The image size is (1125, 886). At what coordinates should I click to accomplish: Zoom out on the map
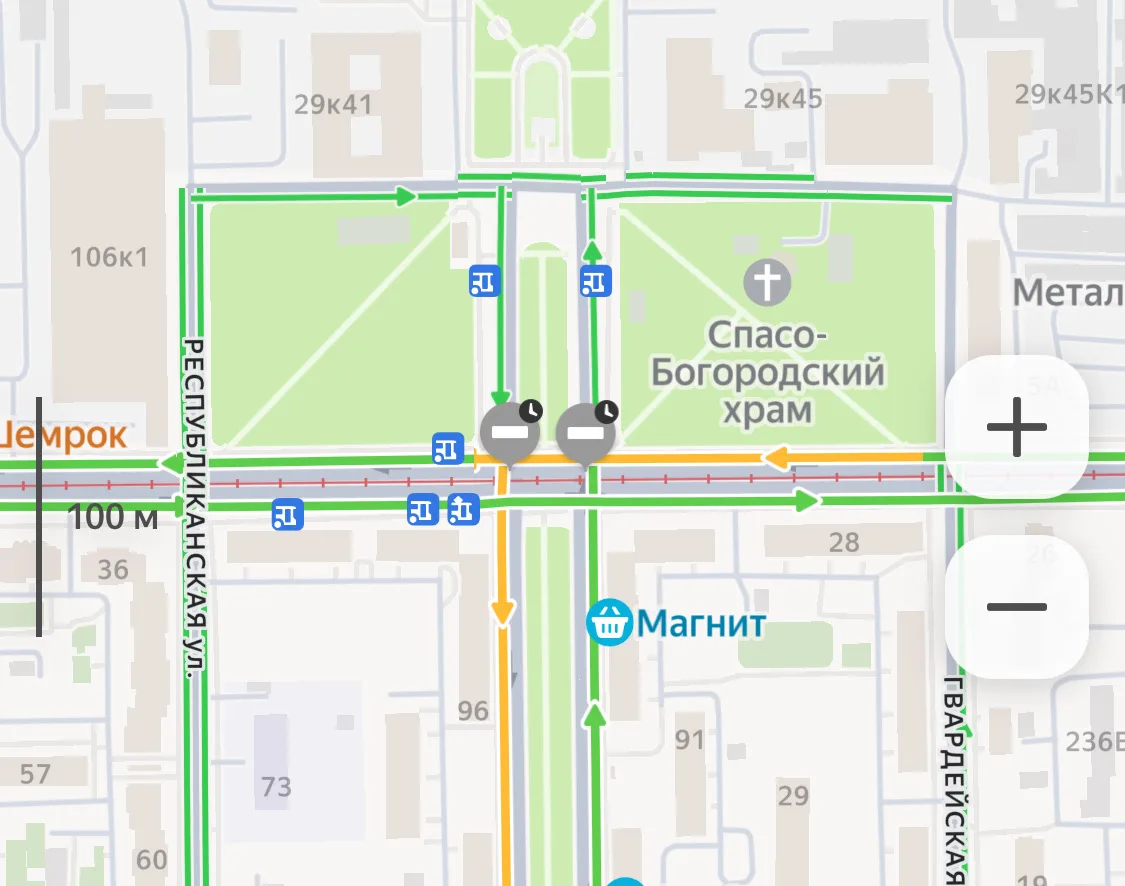[x=1016, y=607]
